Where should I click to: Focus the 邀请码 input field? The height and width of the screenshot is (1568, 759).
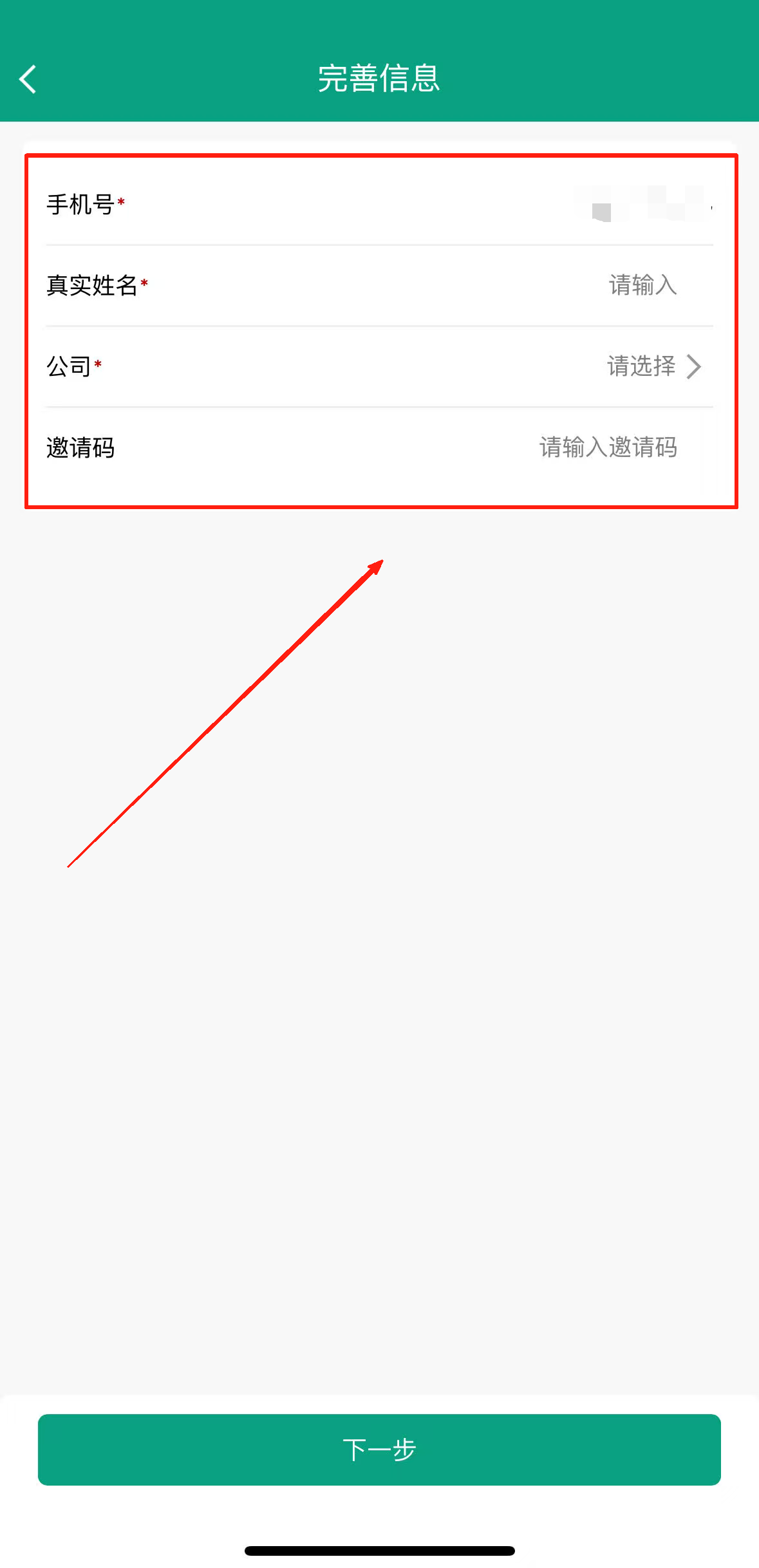tap(607, 447)
